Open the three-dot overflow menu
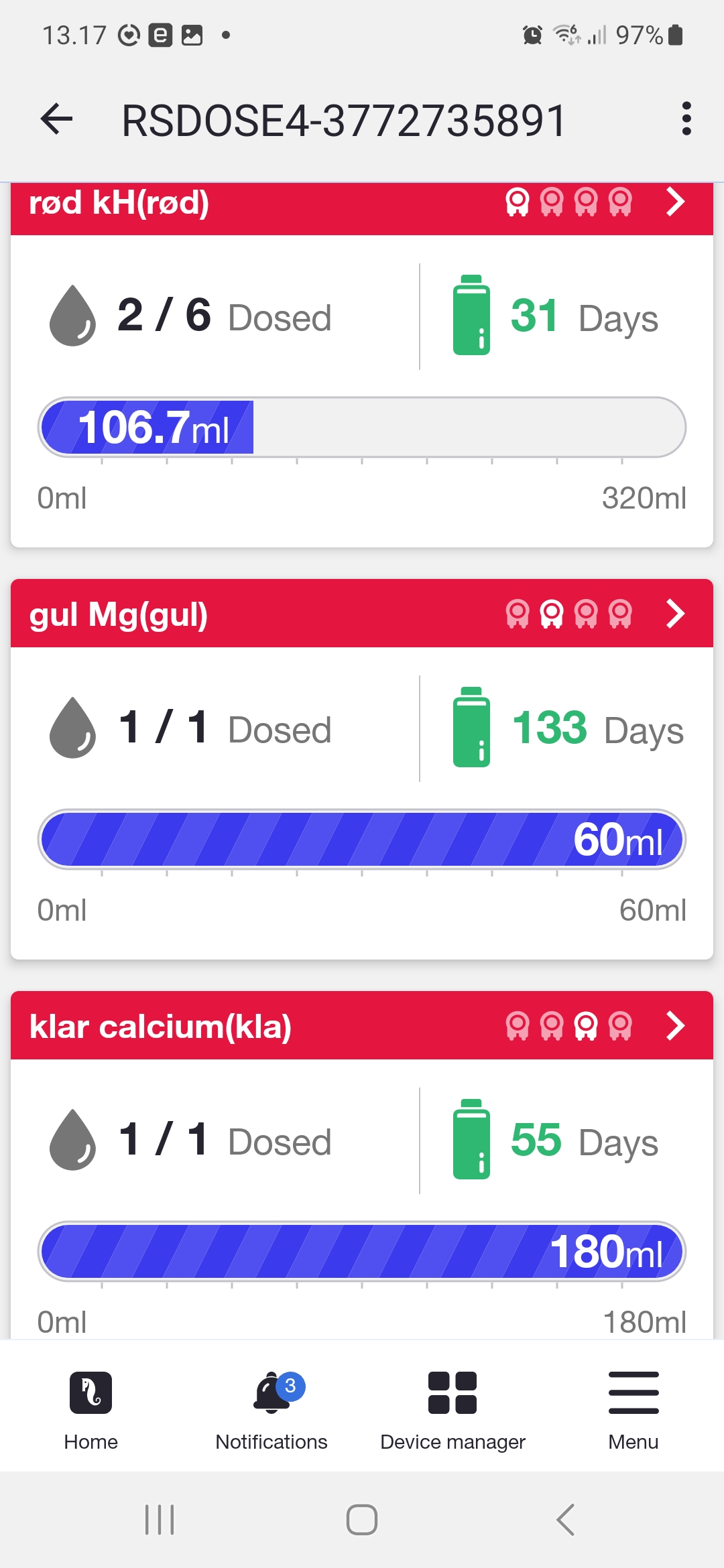 686,119
